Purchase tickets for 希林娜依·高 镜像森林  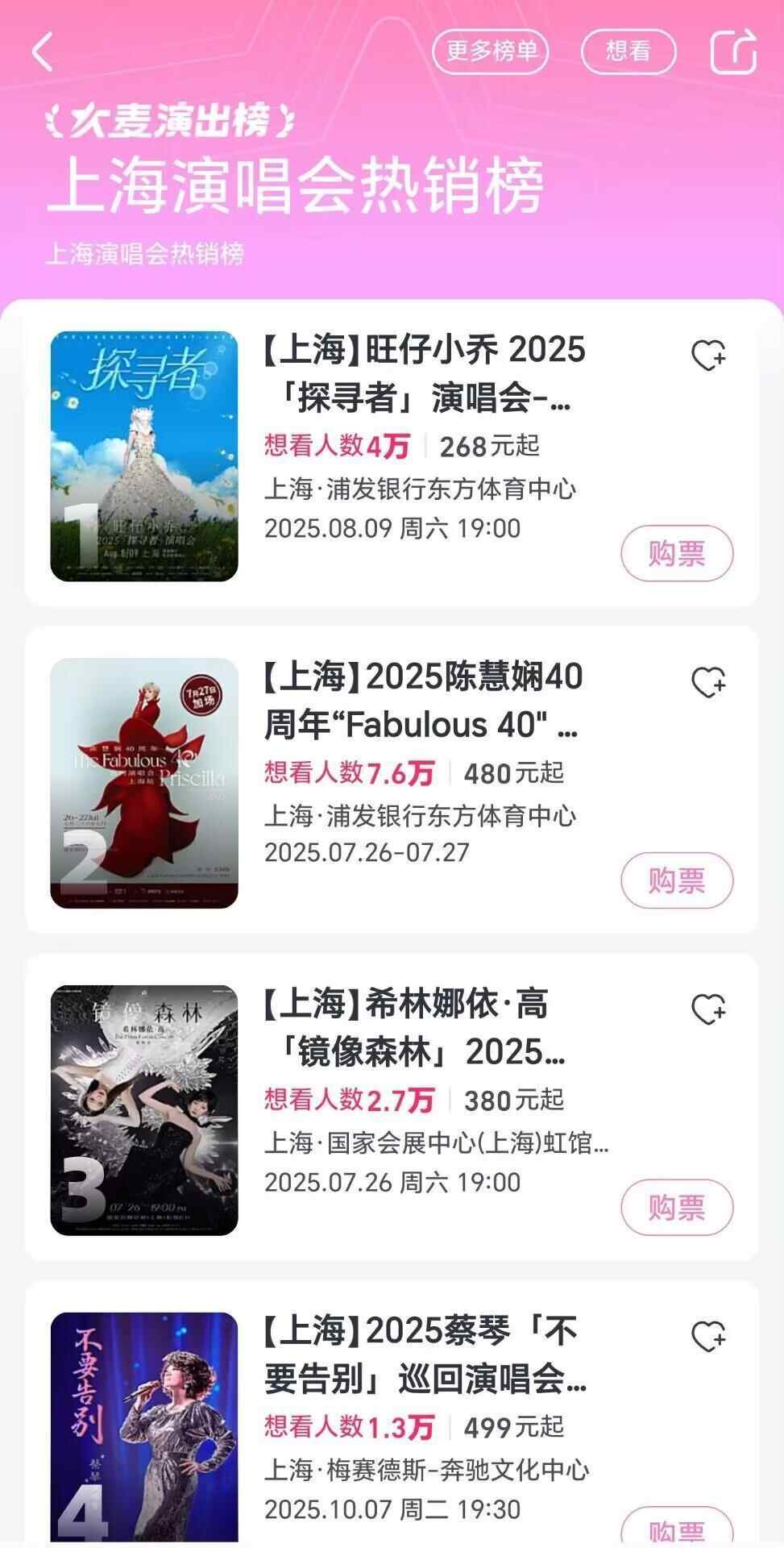677,1207
